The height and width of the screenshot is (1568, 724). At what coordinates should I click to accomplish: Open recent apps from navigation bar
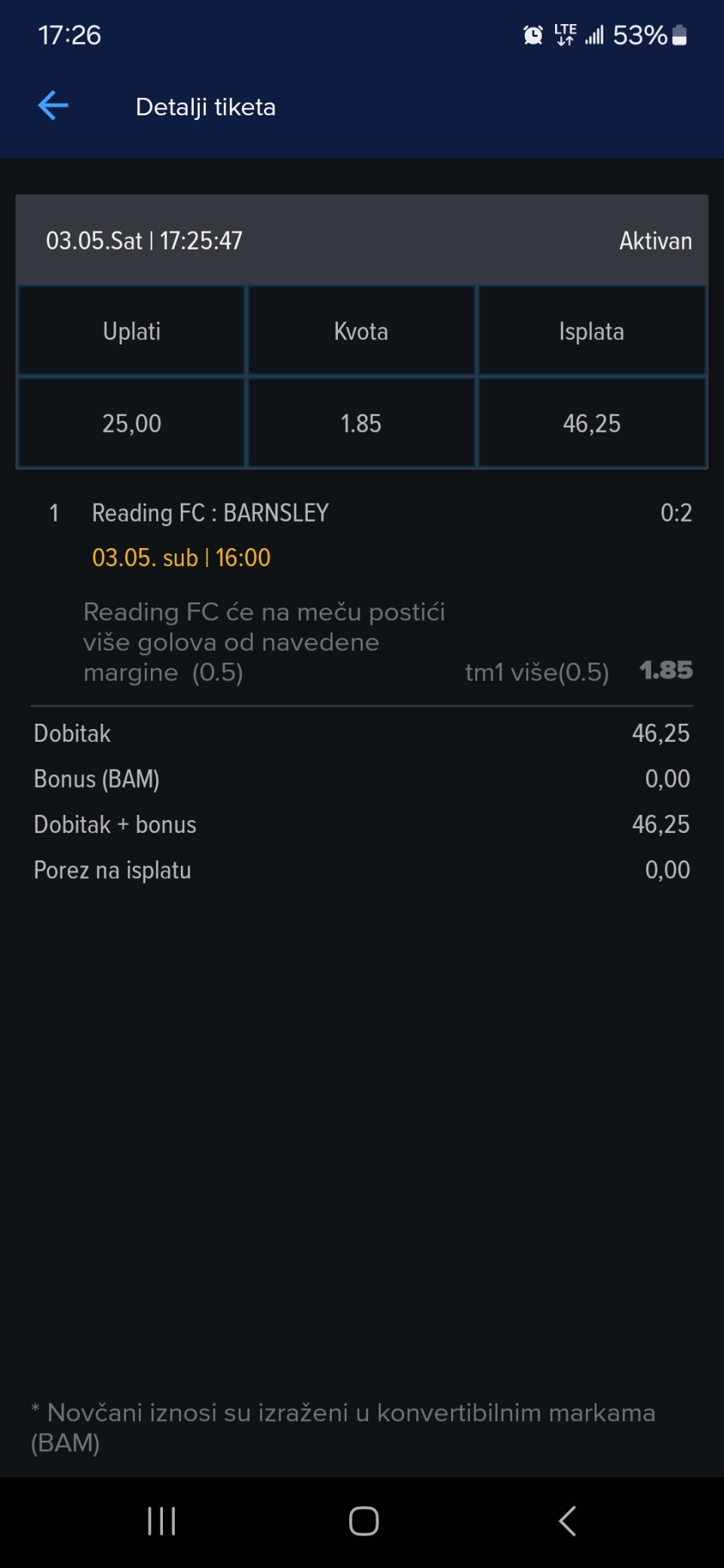(161, 1521)
